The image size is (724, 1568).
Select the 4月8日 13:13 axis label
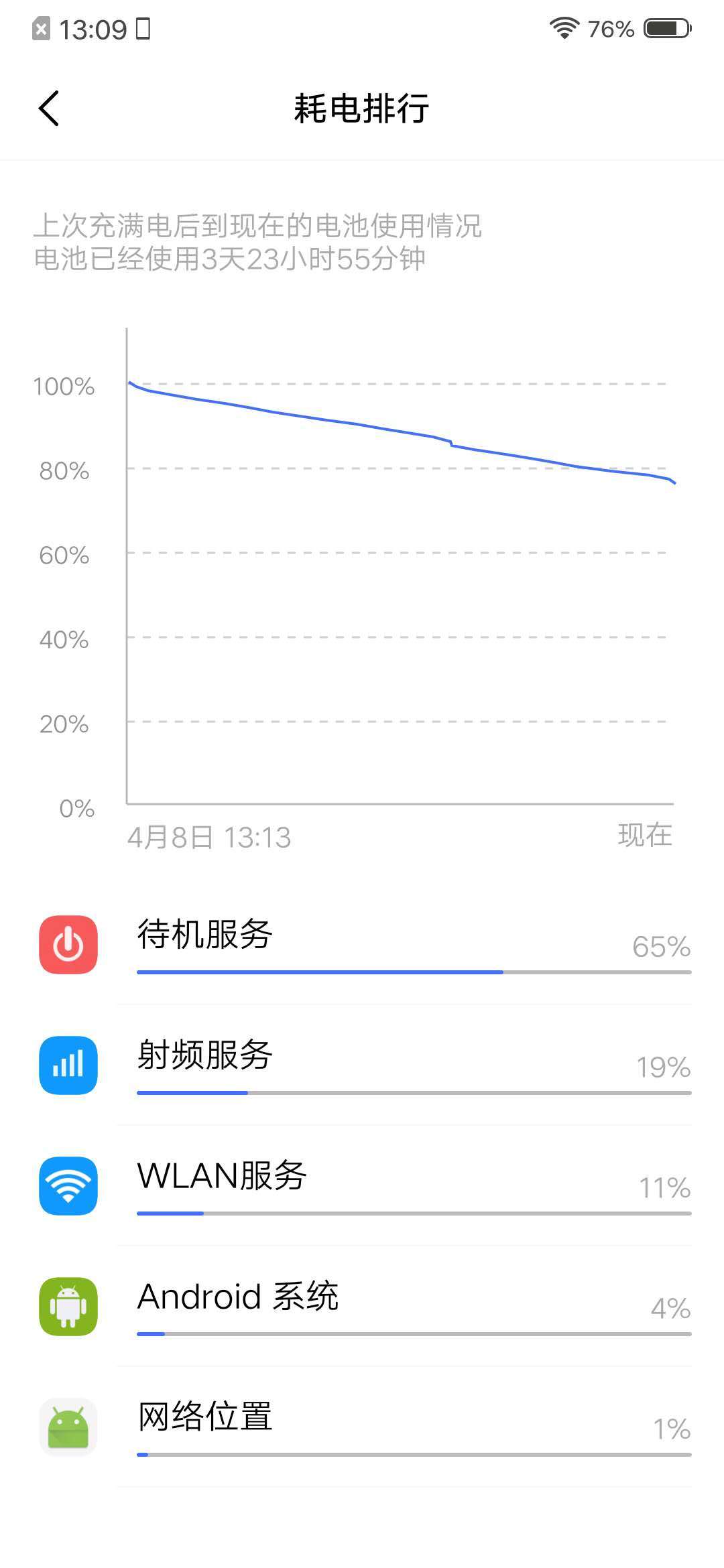(x=208, y=836)
